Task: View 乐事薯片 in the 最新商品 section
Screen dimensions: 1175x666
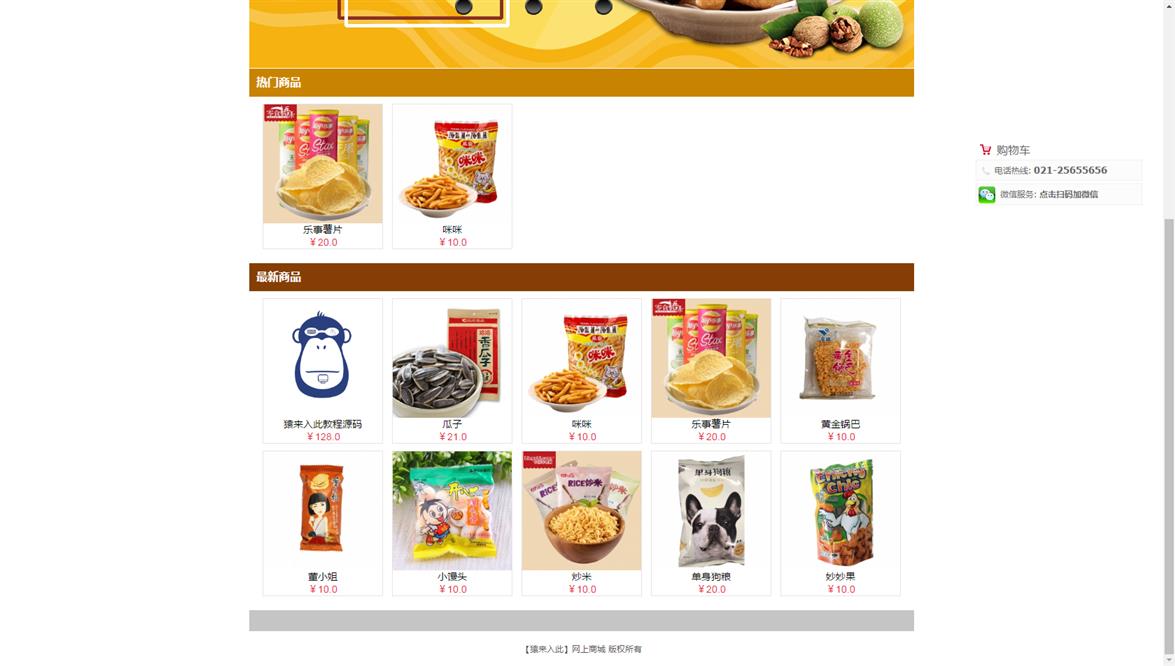Action: (711, 359)
